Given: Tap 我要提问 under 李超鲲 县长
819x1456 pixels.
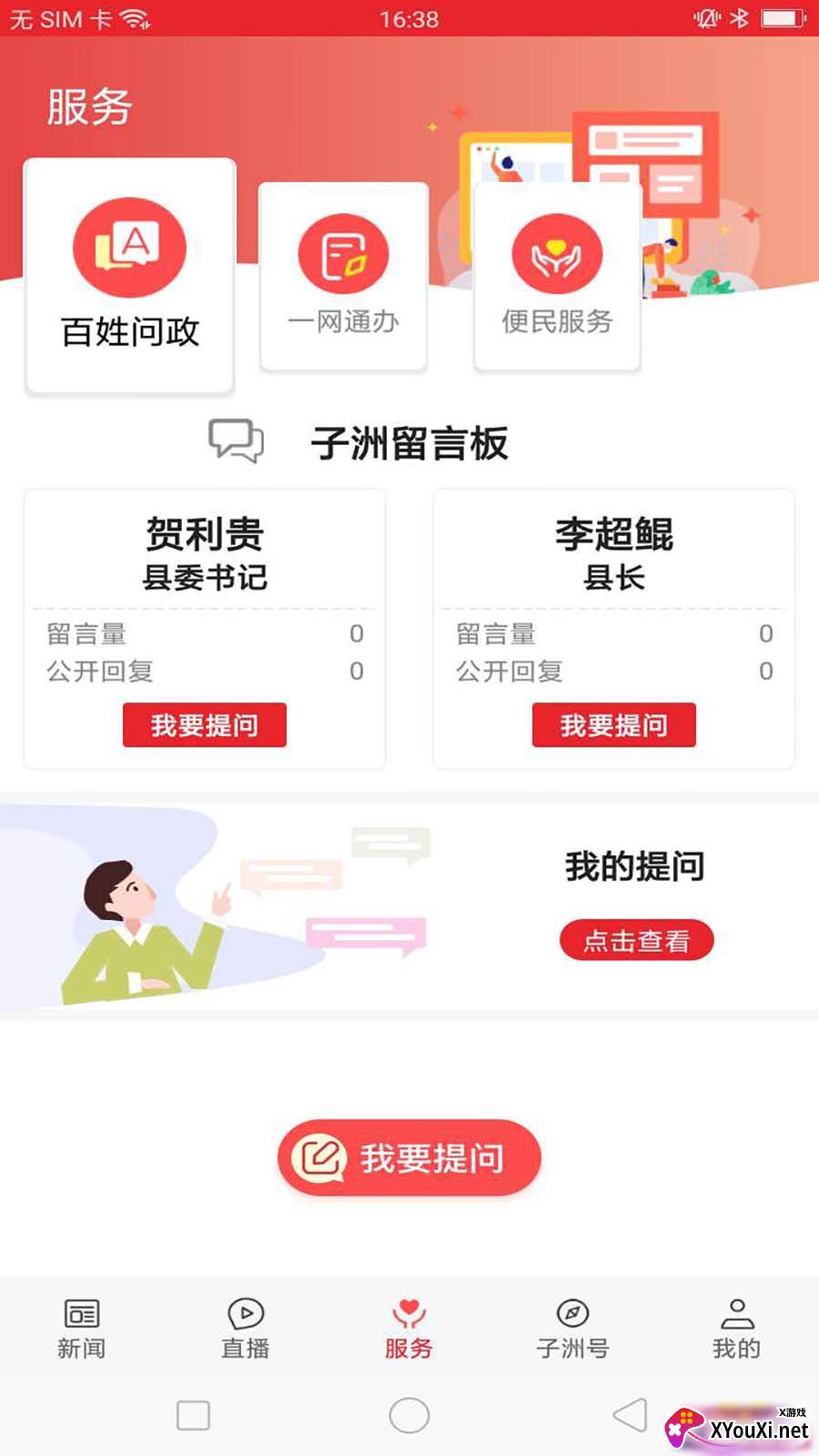Looking at the screenshot, I should tap(614, 725).
